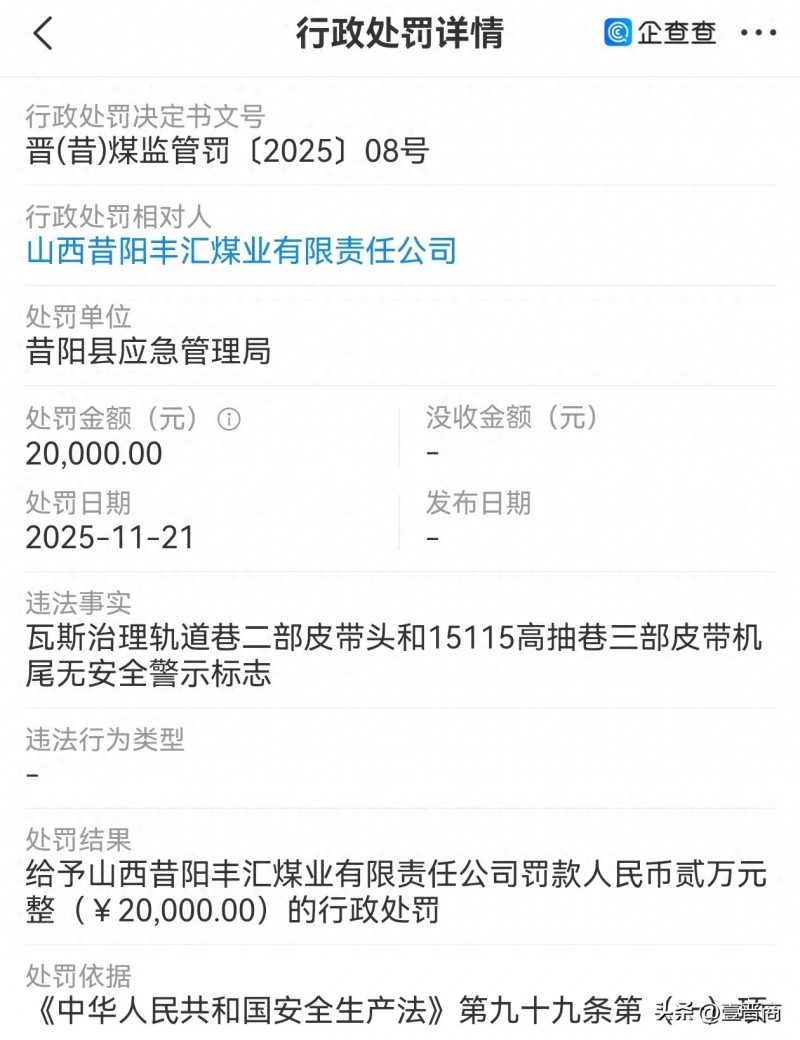The height and width of the screenshot is (1040, 800).
Task: Tap the back arrow at top left
Action: [x=40, y=33]
